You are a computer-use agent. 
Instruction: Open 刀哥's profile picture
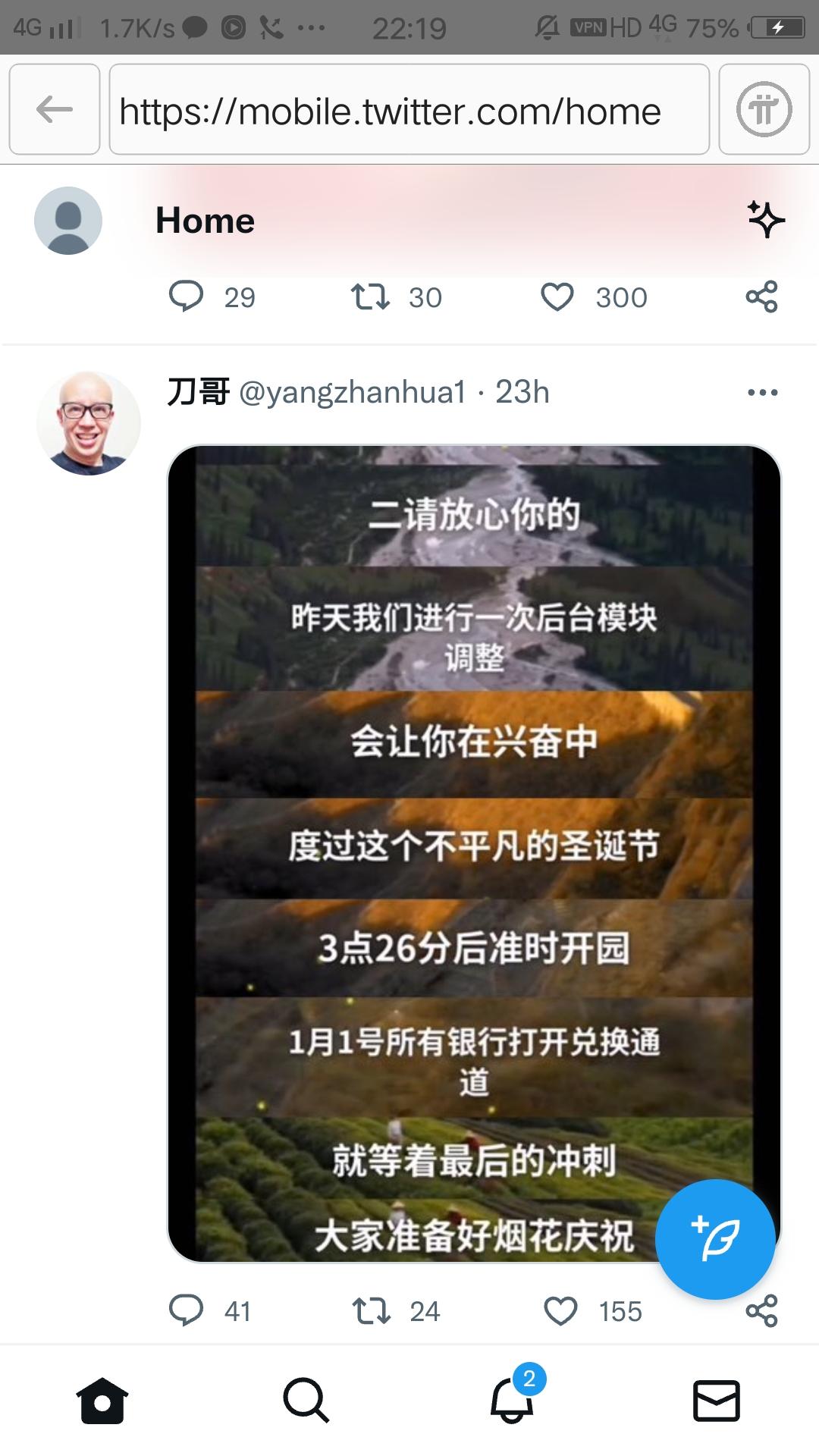pyautogui.click(x=89, y=423)
